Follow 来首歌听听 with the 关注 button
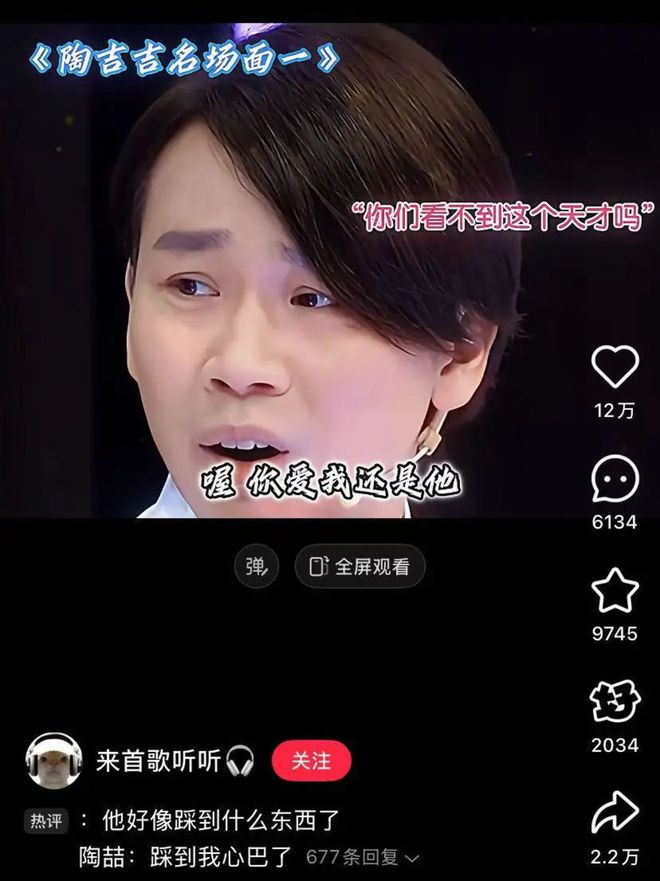The width and height of the screenshot is (660, 881). click(x=311, y=761)
